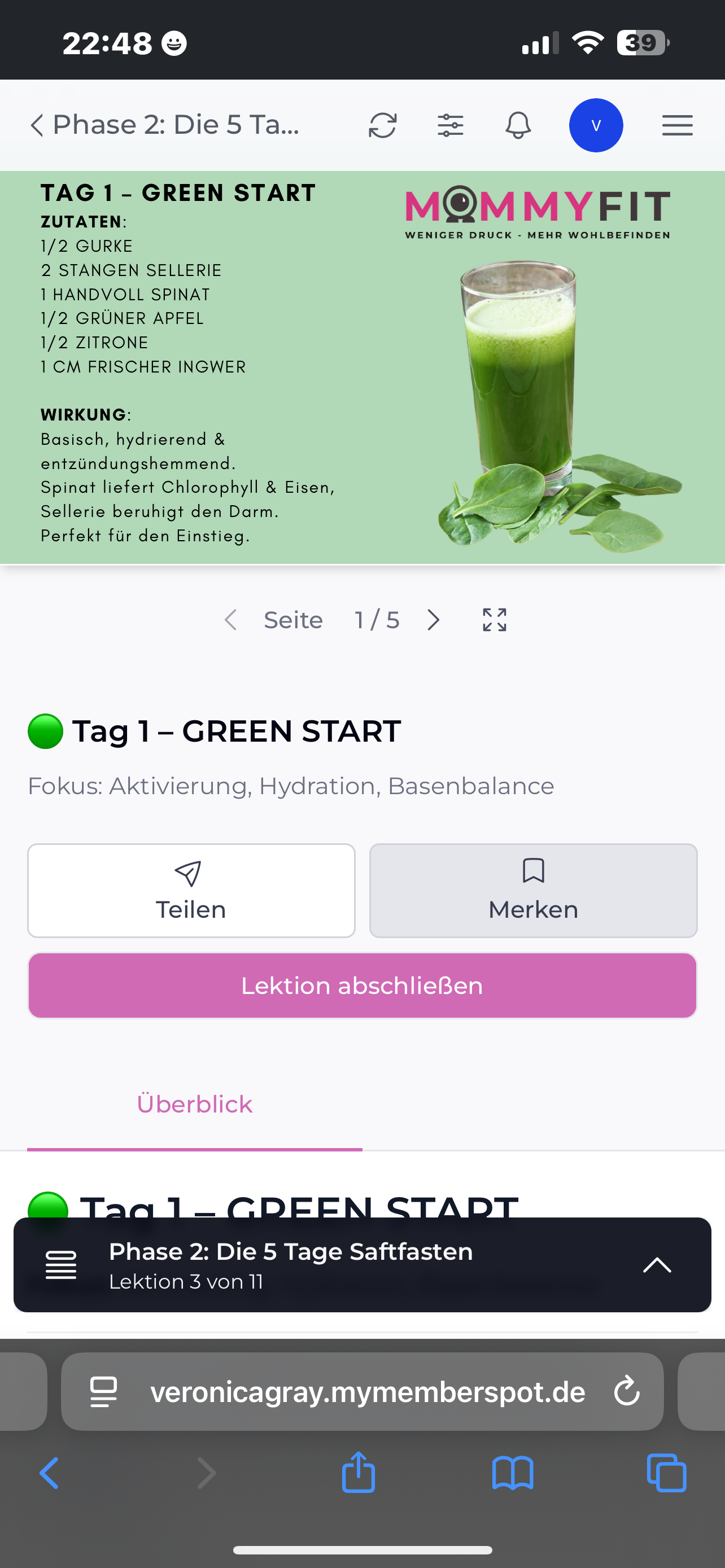Expand the Phase 2 lesson list bar

click(x=657, y=1265)
